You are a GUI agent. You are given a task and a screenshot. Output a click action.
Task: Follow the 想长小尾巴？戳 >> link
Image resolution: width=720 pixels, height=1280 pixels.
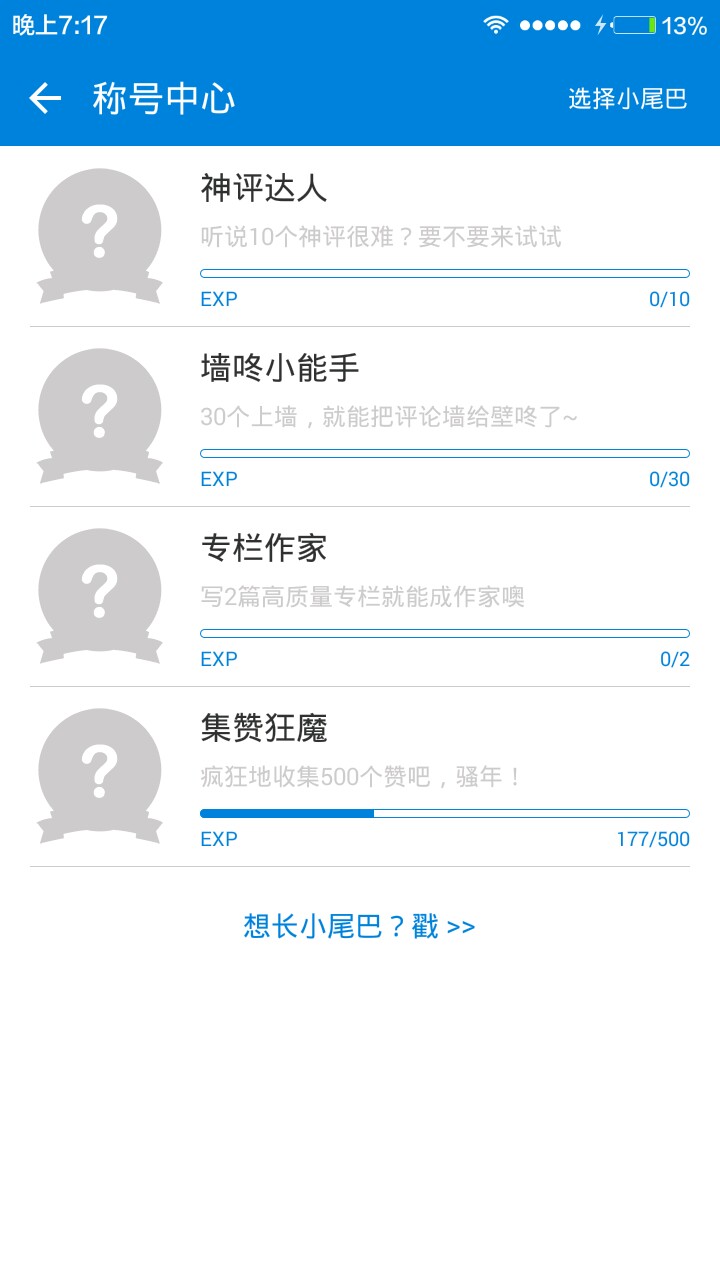click(x=360, y=926)
